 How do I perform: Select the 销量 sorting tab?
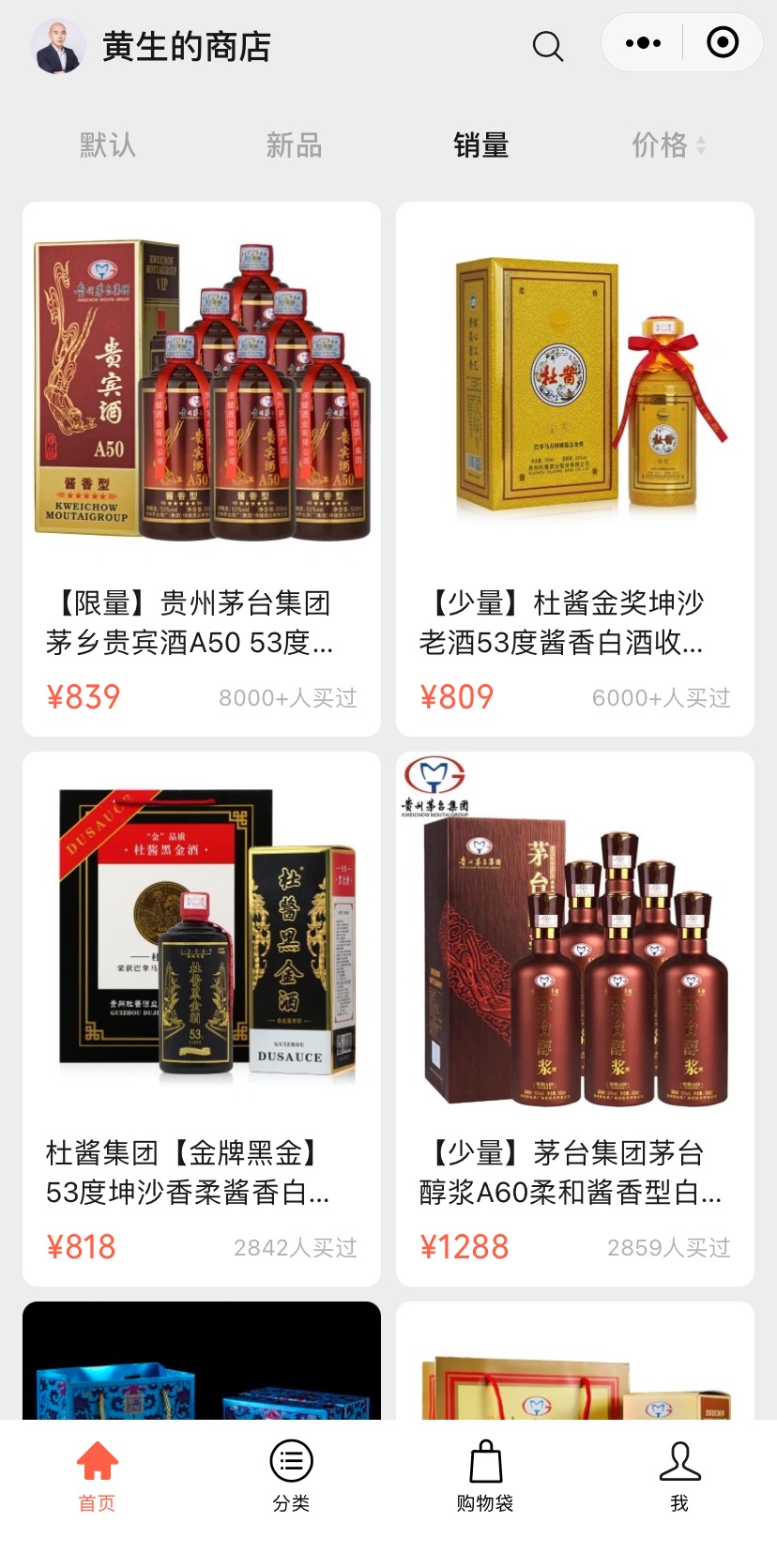click(x=480, y=145)
